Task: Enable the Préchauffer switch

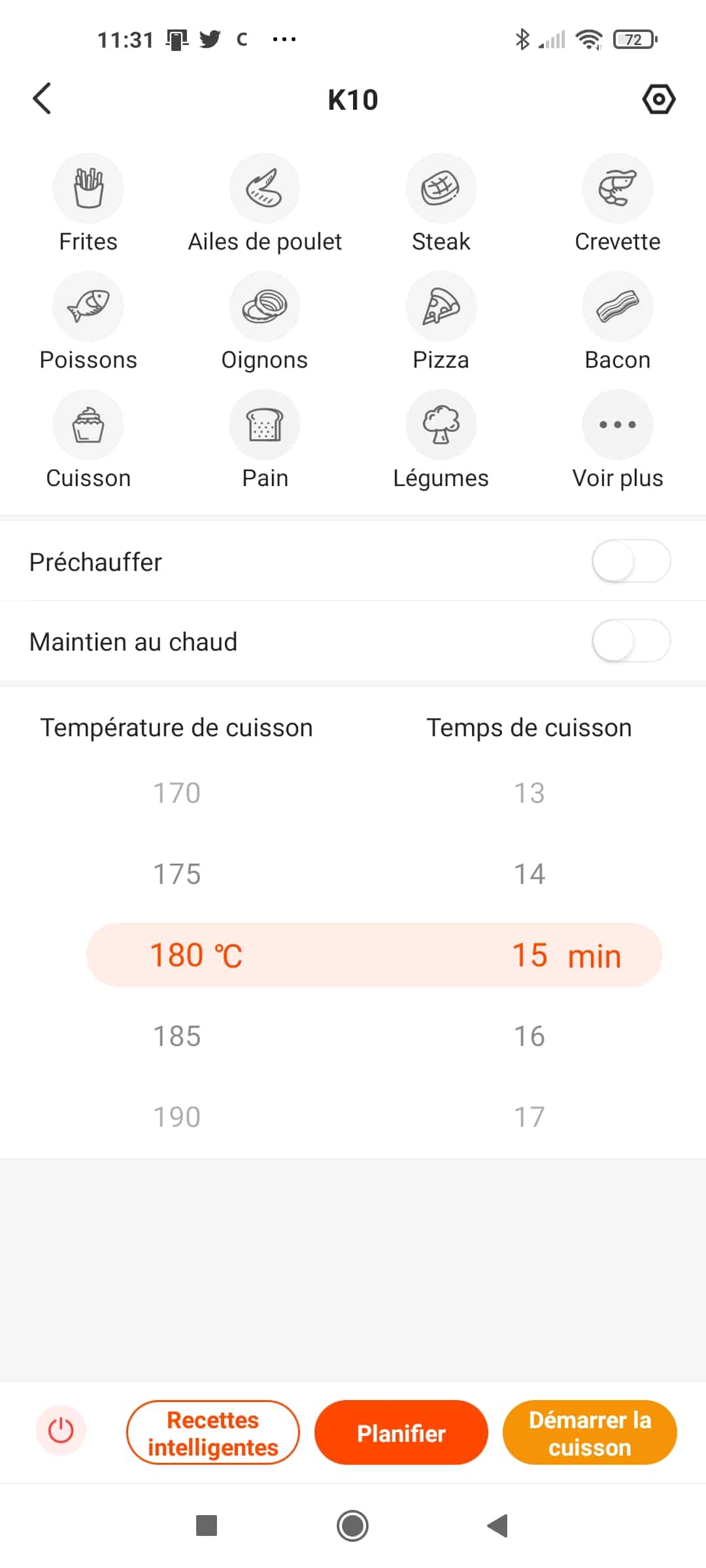Action: click(631, 561)
